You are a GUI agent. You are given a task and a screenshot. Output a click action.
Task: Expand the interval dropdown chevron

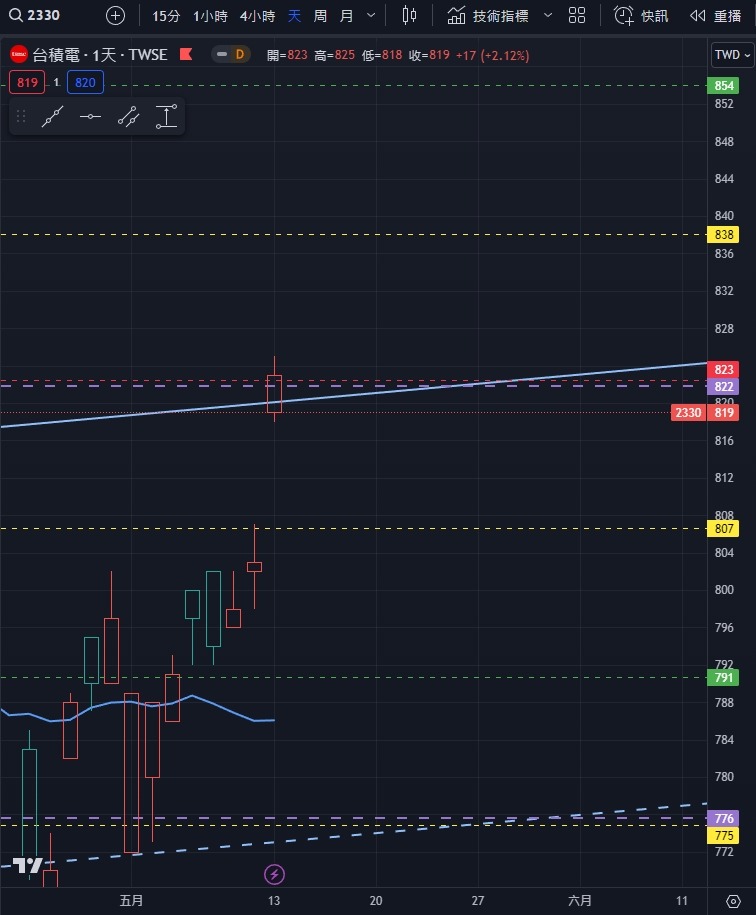click(x=372, y=16)
